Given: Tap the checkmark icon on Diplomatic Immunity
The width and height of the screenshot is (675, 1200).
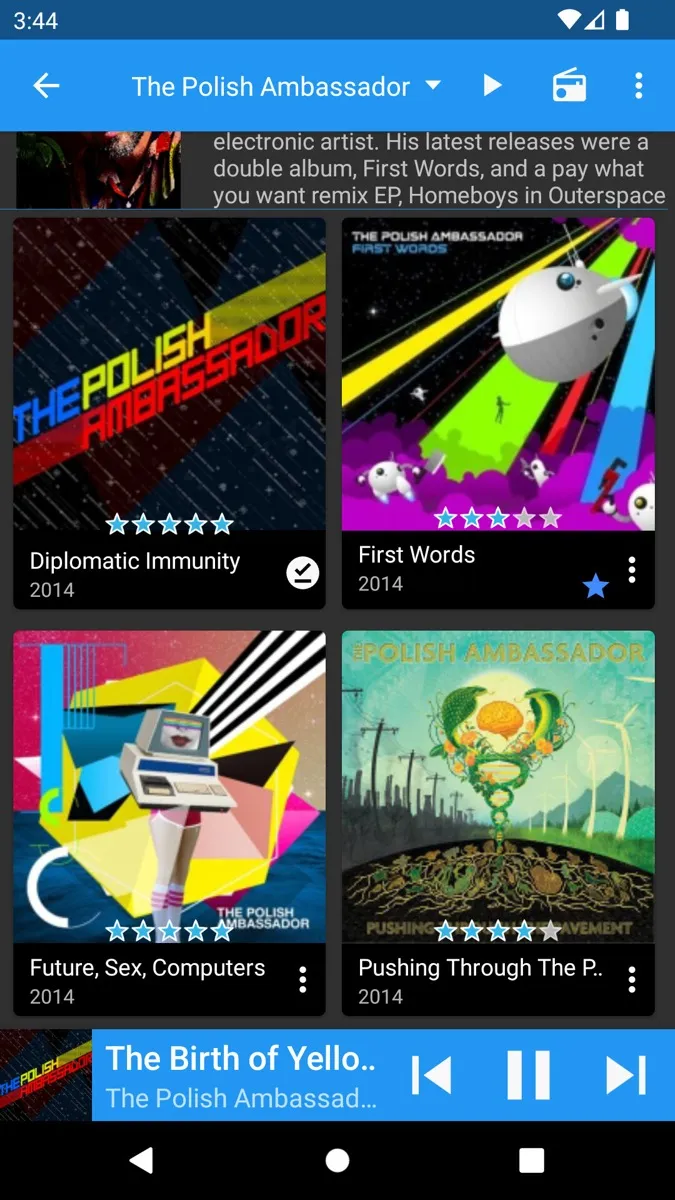Looking at the screenshot, I should [x=302, y=573].
